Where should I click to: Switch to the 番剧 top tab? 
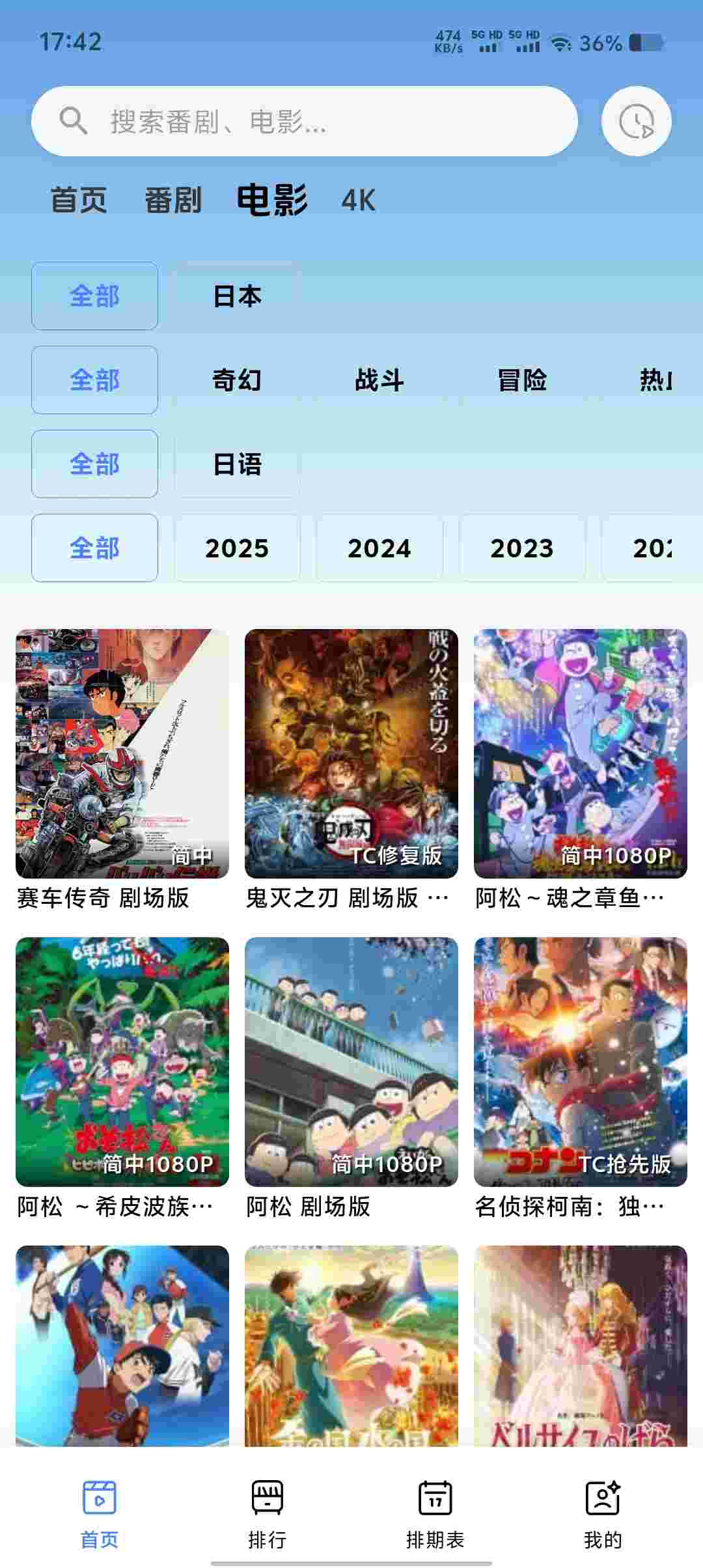[173, 200]
